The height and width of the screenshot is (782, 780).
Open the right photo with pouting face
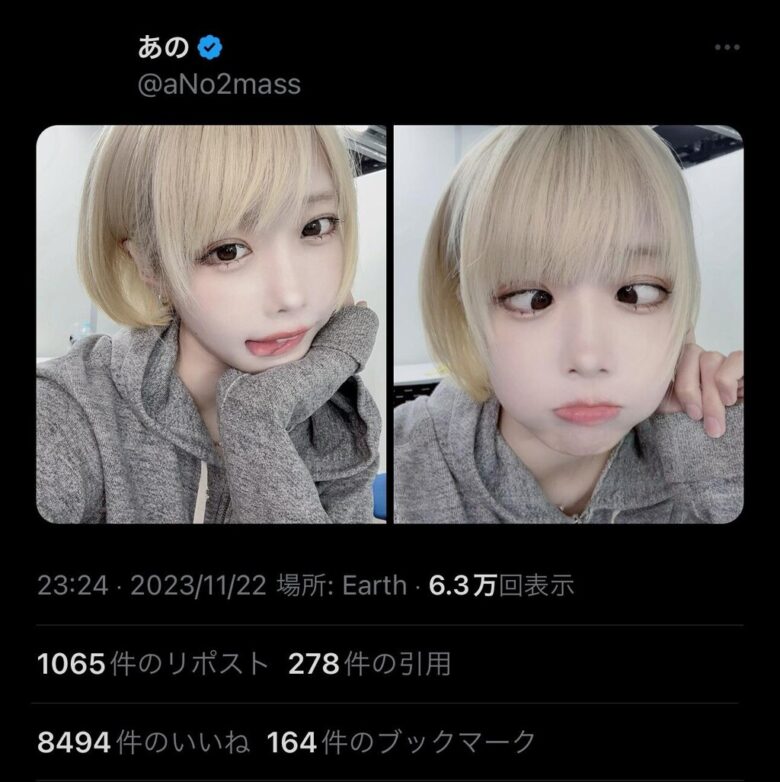568,323
